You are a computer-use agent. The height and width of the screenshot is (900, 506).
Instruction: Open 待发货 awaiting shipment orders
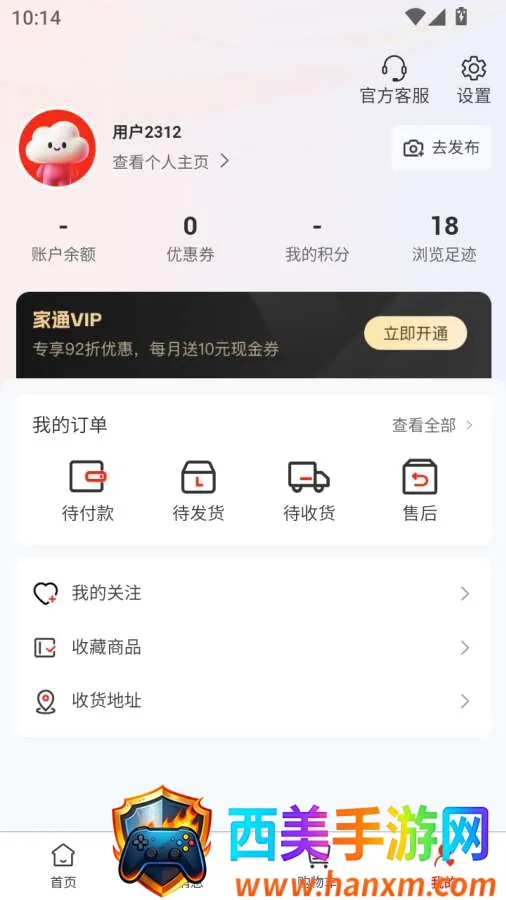tap(198, 491)
